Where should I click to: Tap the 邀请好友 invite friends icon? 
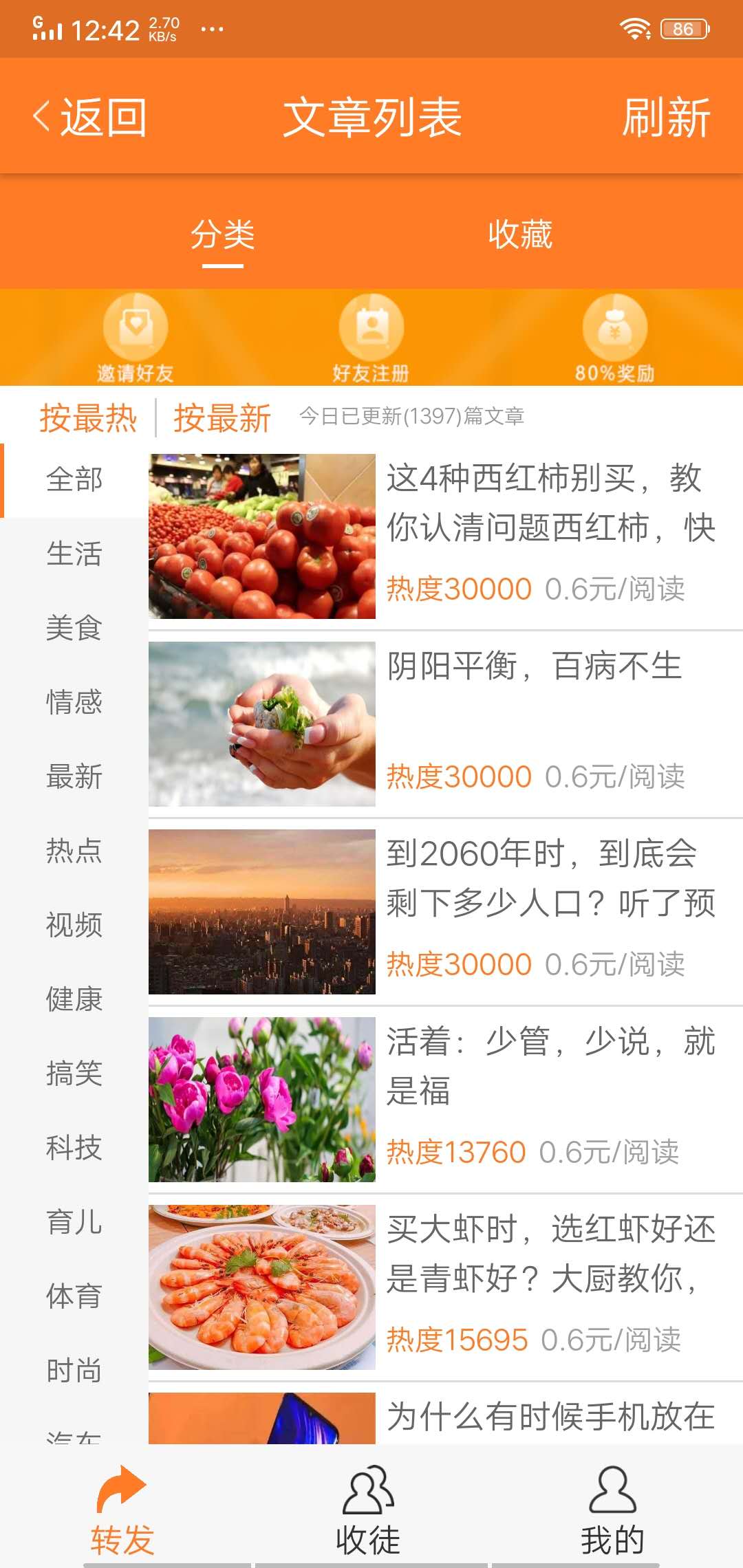[x=136, y=334]
